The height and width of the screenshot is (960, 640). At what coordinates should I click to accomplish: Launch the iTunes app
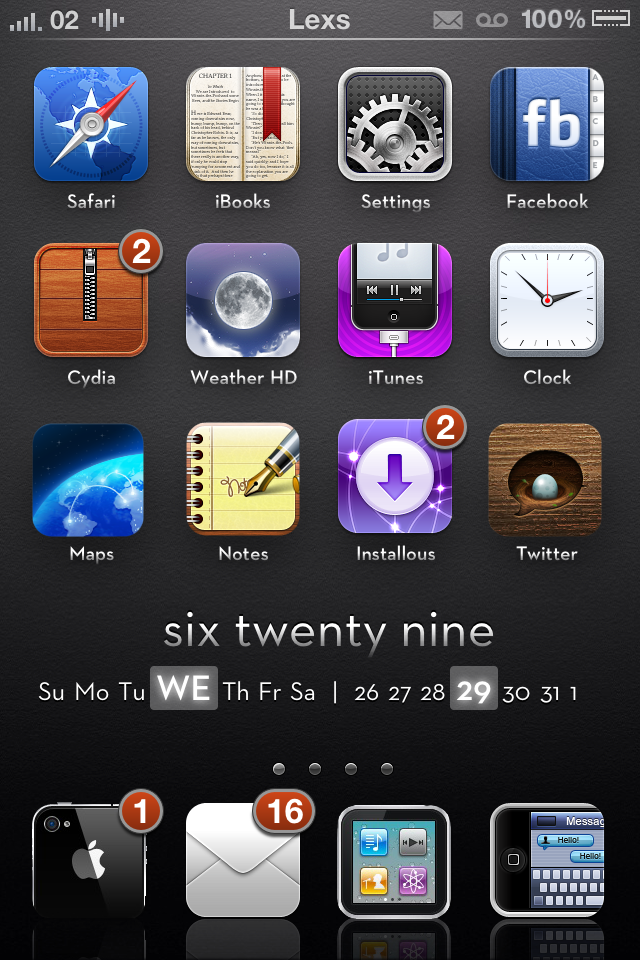click(395, 300)
